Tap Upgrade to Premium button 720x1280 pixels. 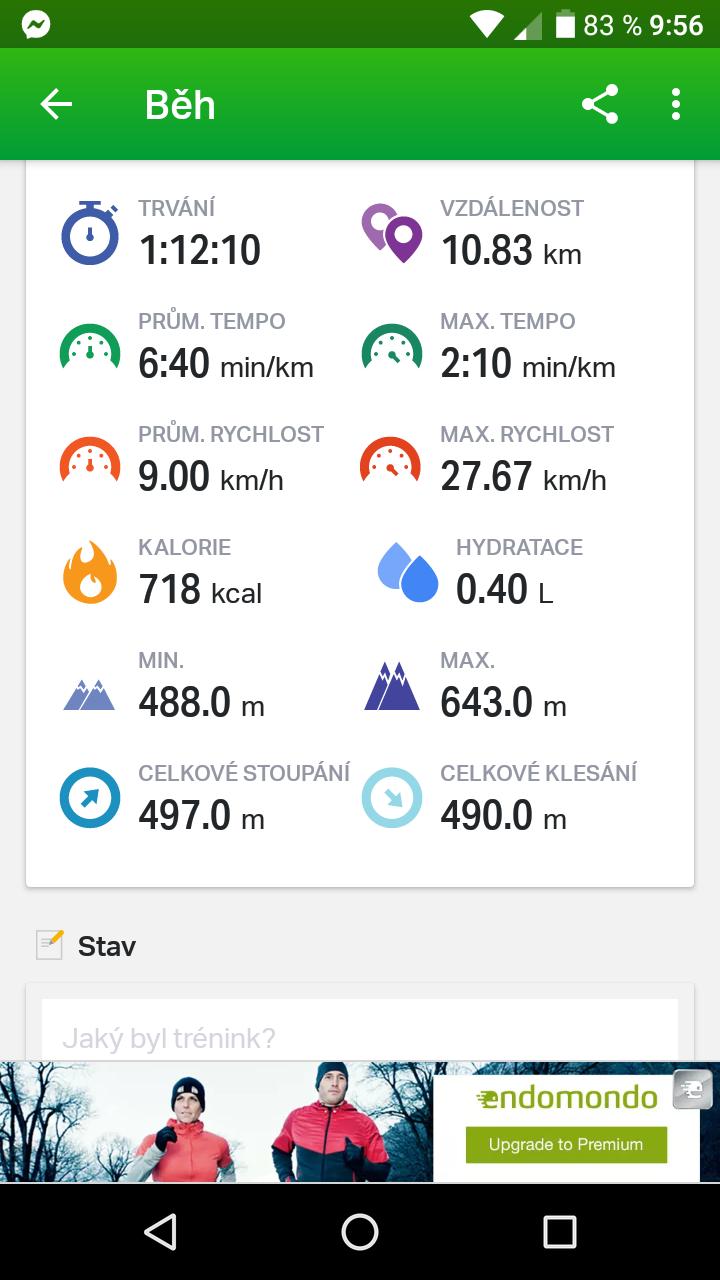(x=566, y=1144)
